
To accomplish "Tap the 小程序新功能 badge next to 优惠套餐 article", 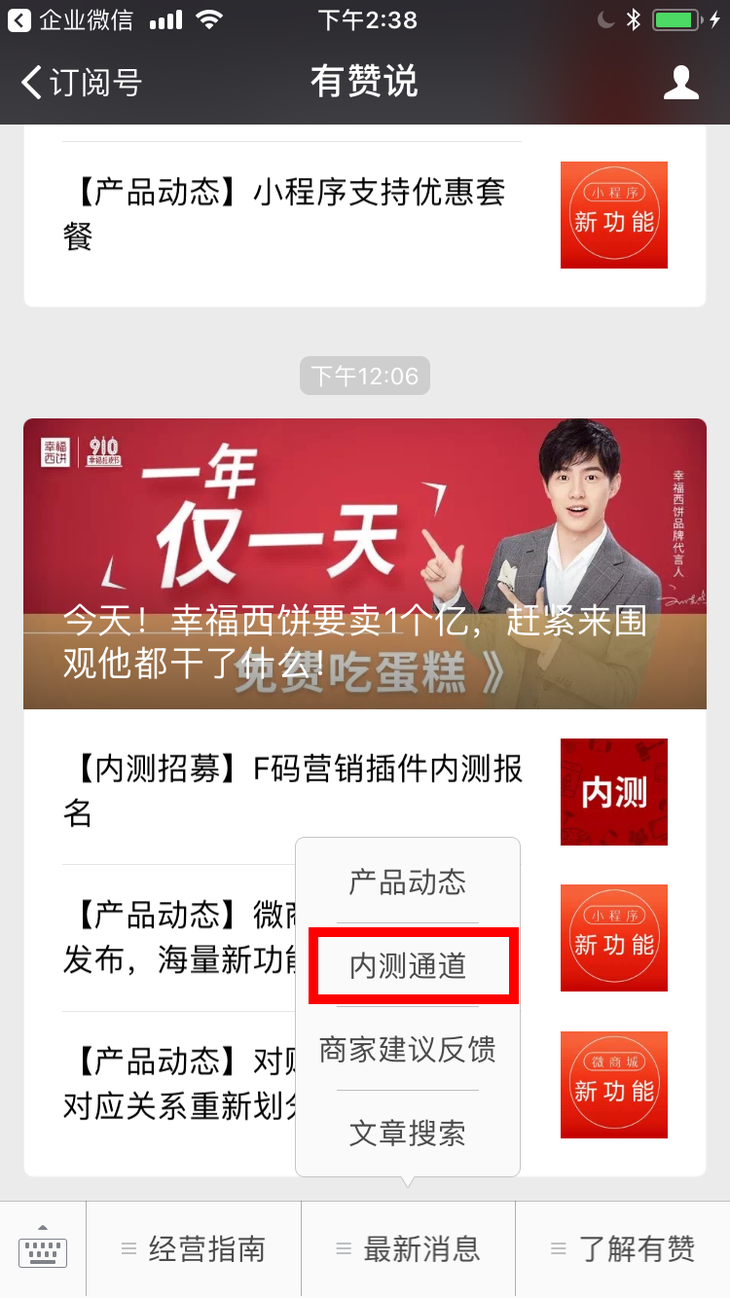I will 614,215.
